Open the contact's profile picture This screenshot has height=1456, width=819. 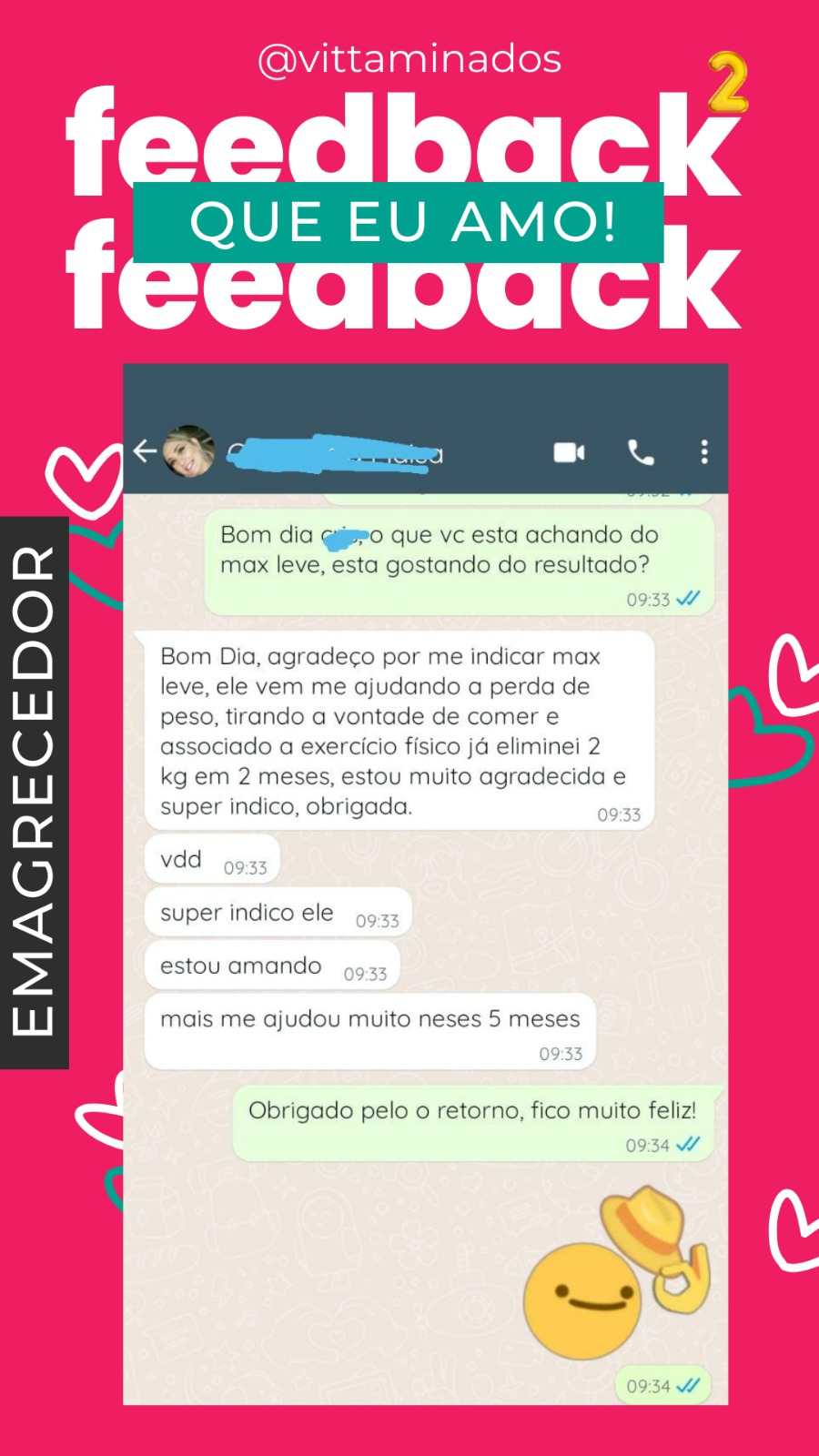click(188, 451)
